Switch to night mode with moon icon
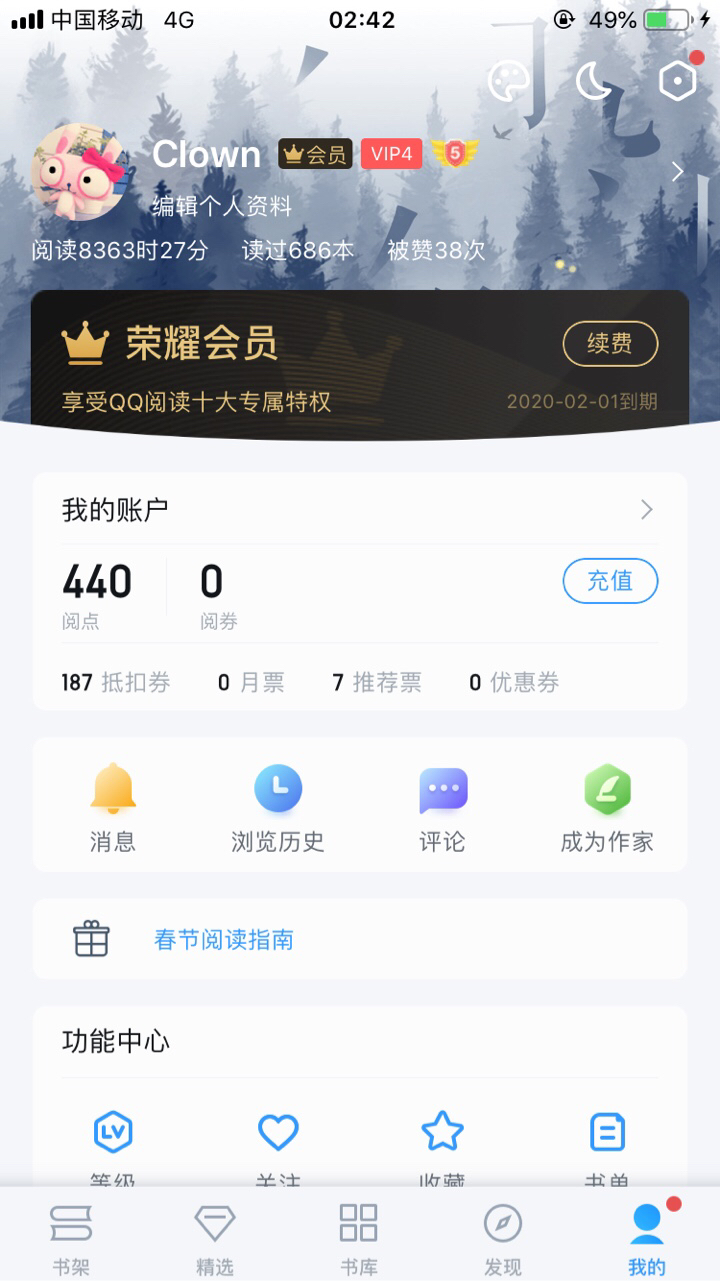The image size is (720, 1281). [x=594, y=81]
